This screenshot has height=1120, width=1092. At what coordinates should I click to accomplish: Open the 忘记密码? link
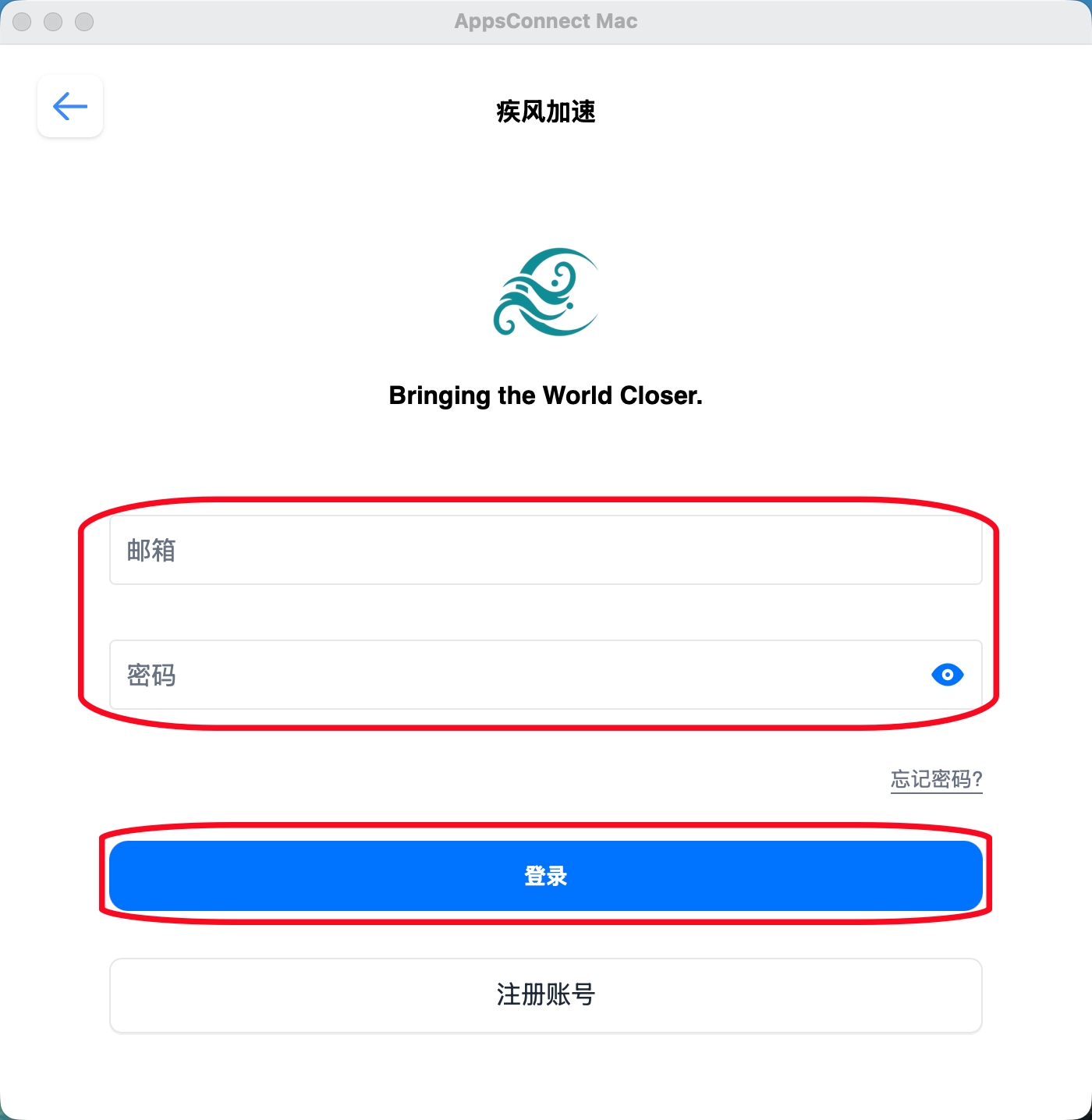[x=936, y=779]
